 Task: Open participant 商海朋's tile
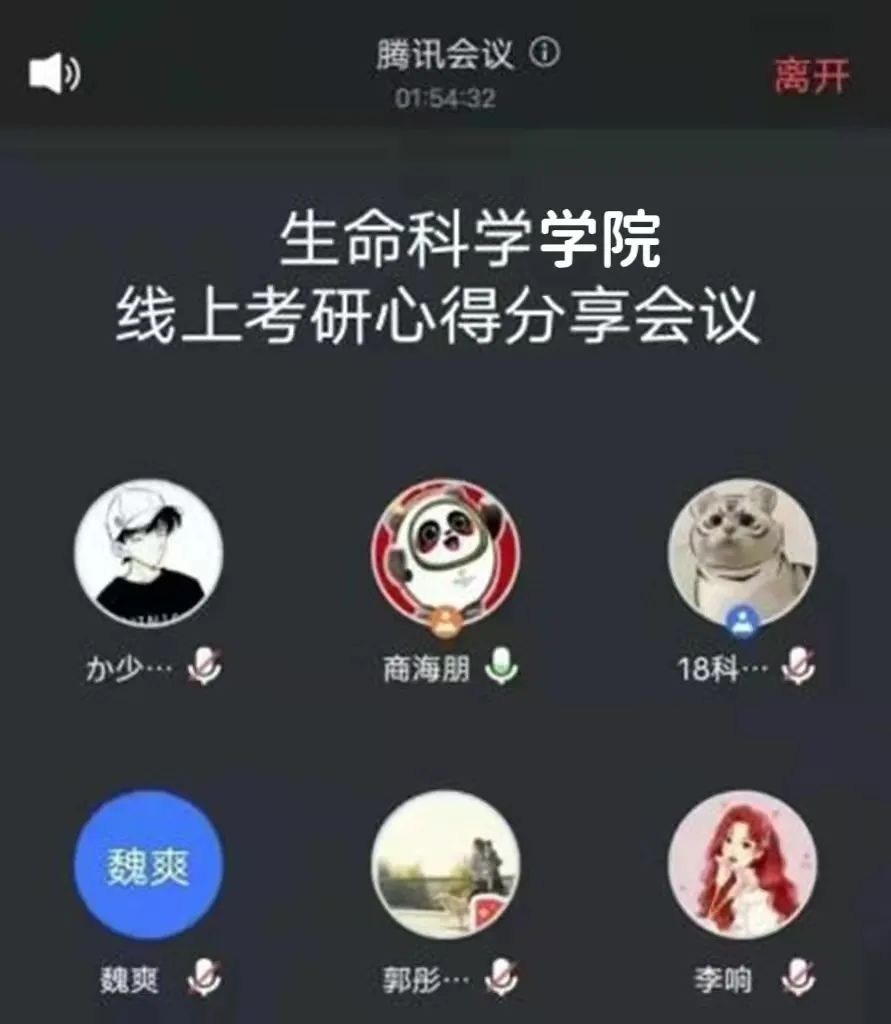tap(446, 554)
